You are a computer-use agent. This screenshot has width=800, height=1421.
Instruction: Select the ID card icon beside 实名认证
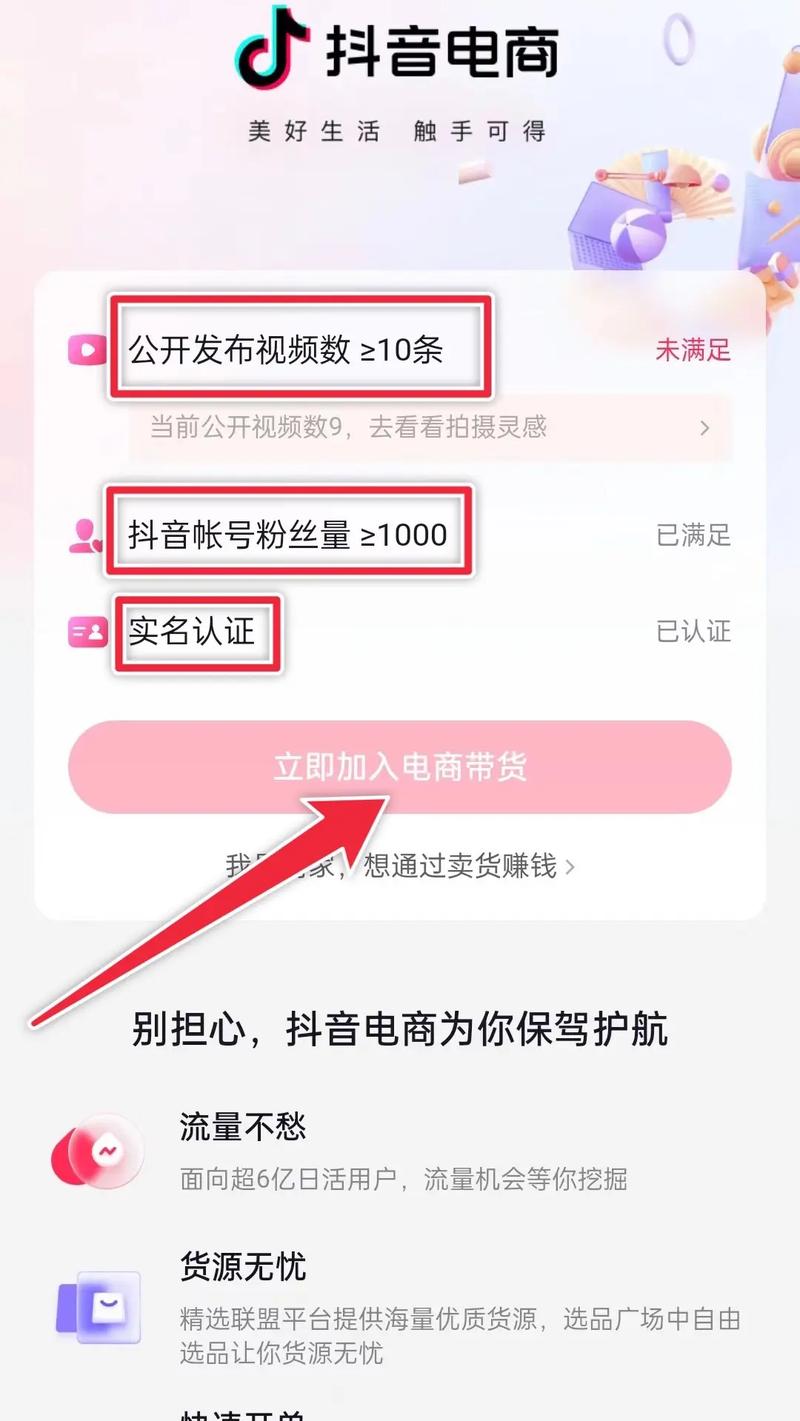click(x=88, y=630)
